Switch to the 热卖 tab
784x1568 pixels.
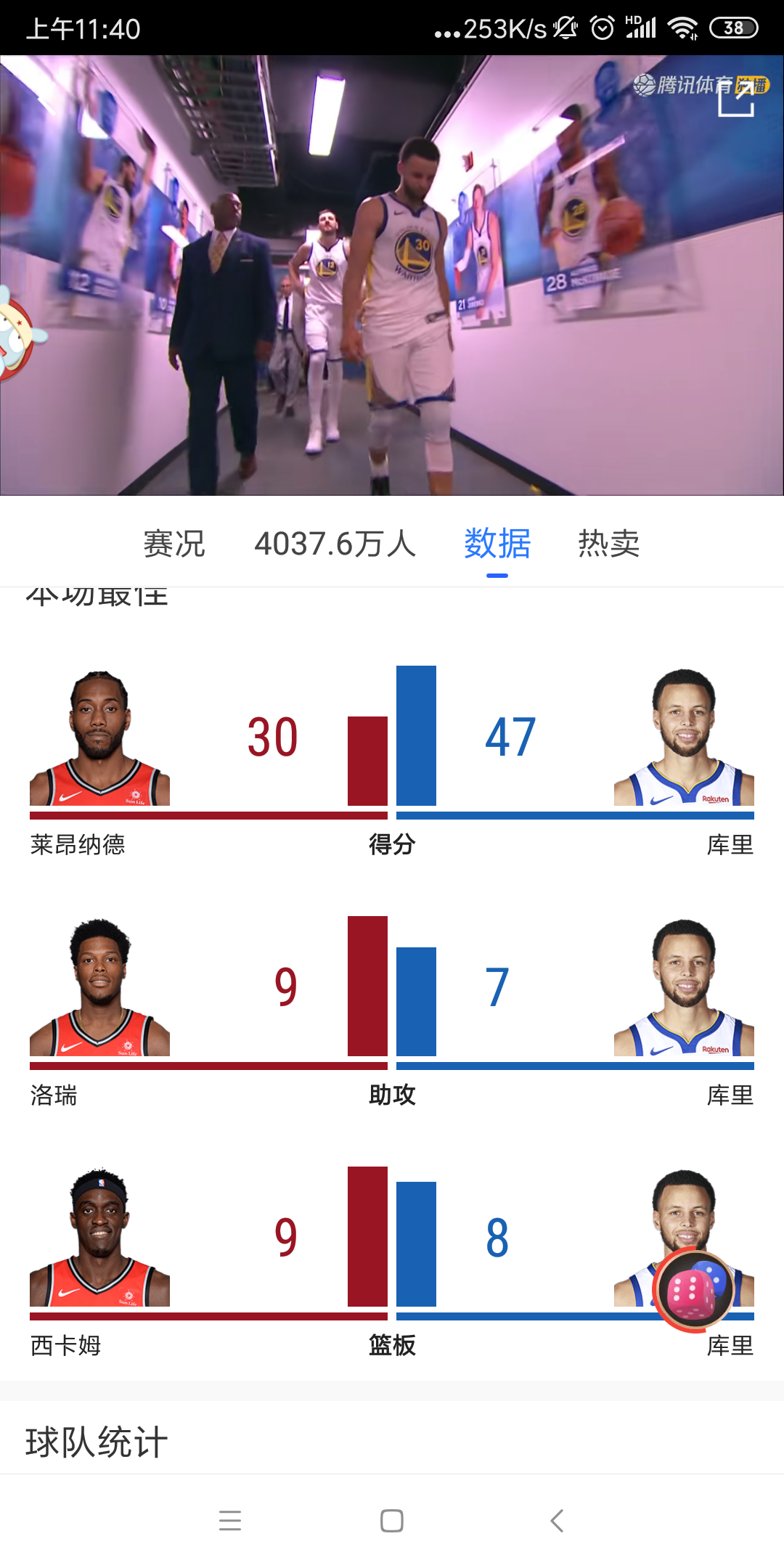(x=608, y=544)
